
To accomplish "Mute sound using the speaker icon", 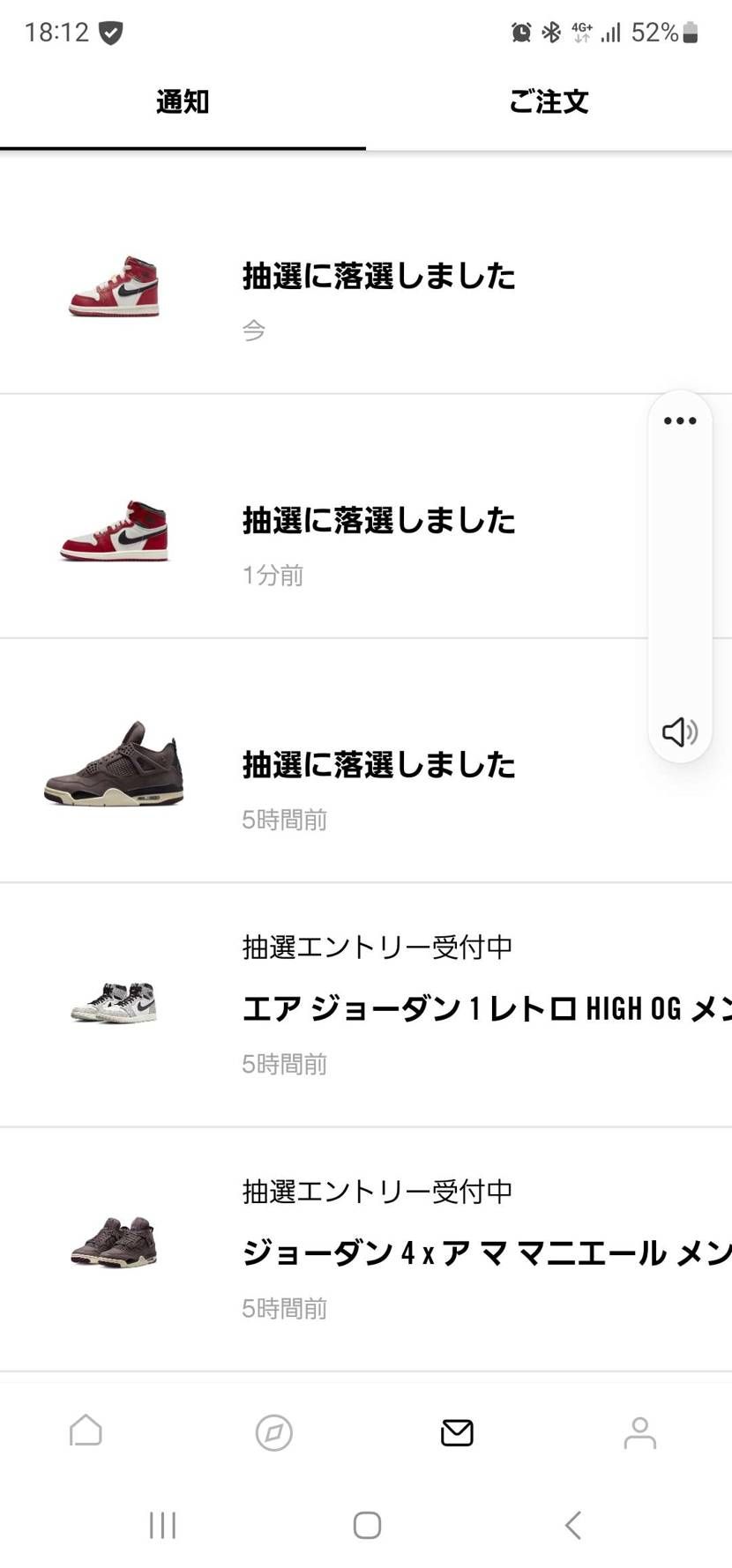I will [x=679, y=731].
